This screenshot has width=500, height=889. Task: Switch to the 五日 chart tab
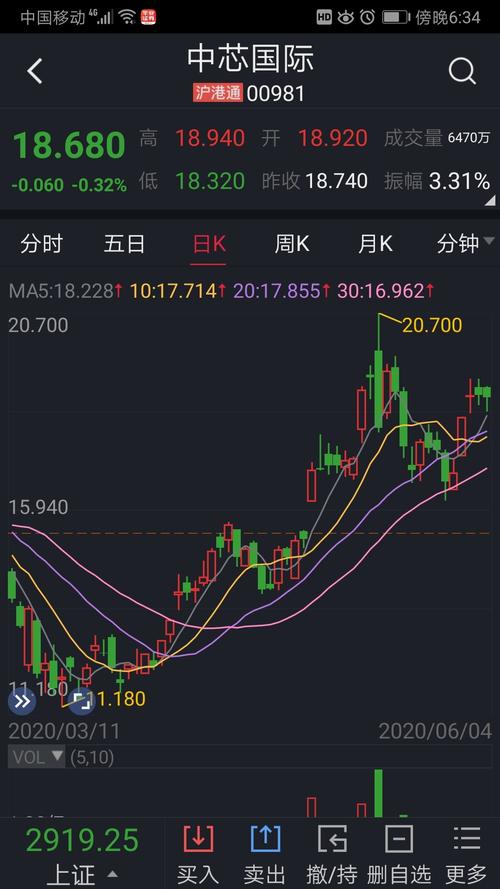124,244
